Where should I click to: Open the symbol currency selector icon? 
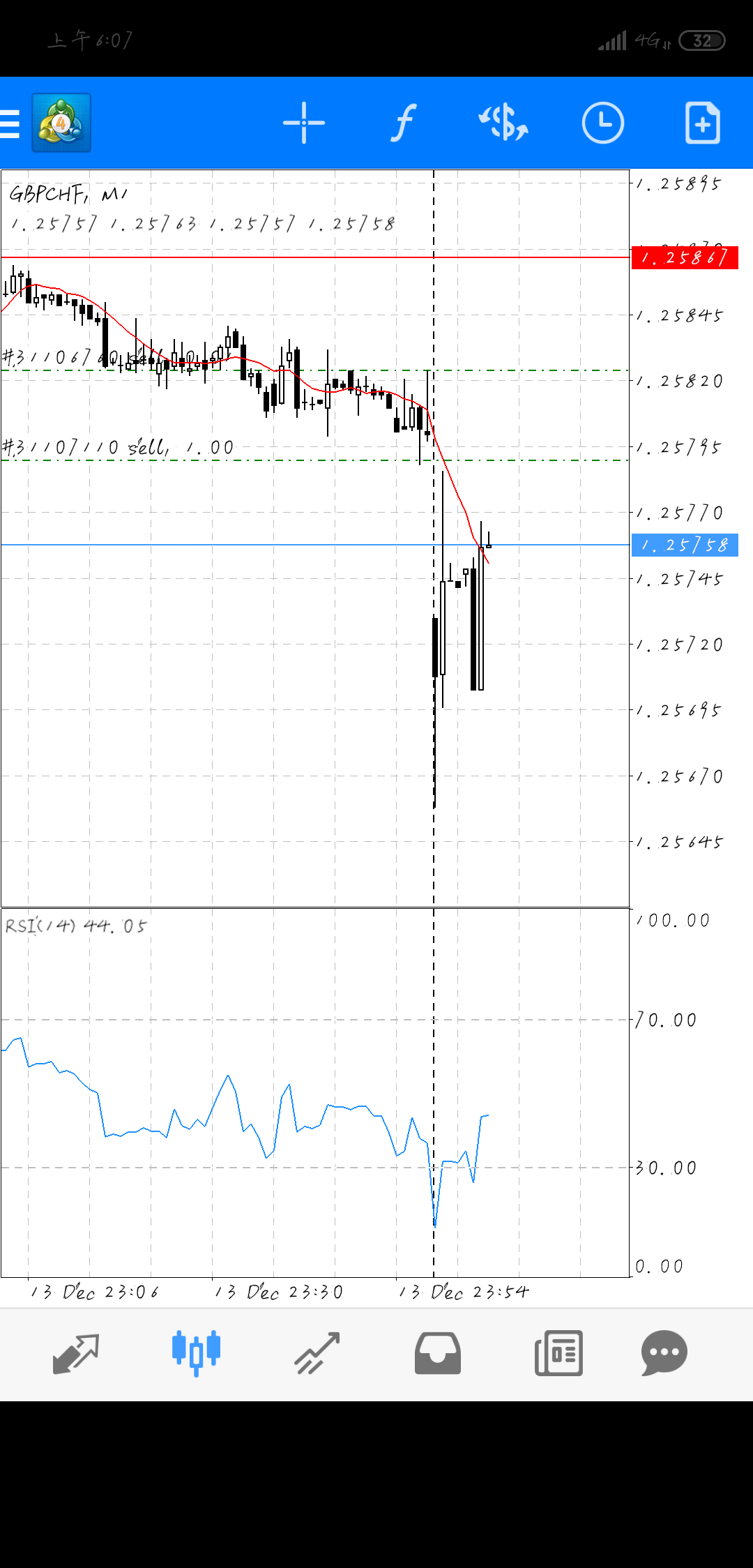pos(503,123)
